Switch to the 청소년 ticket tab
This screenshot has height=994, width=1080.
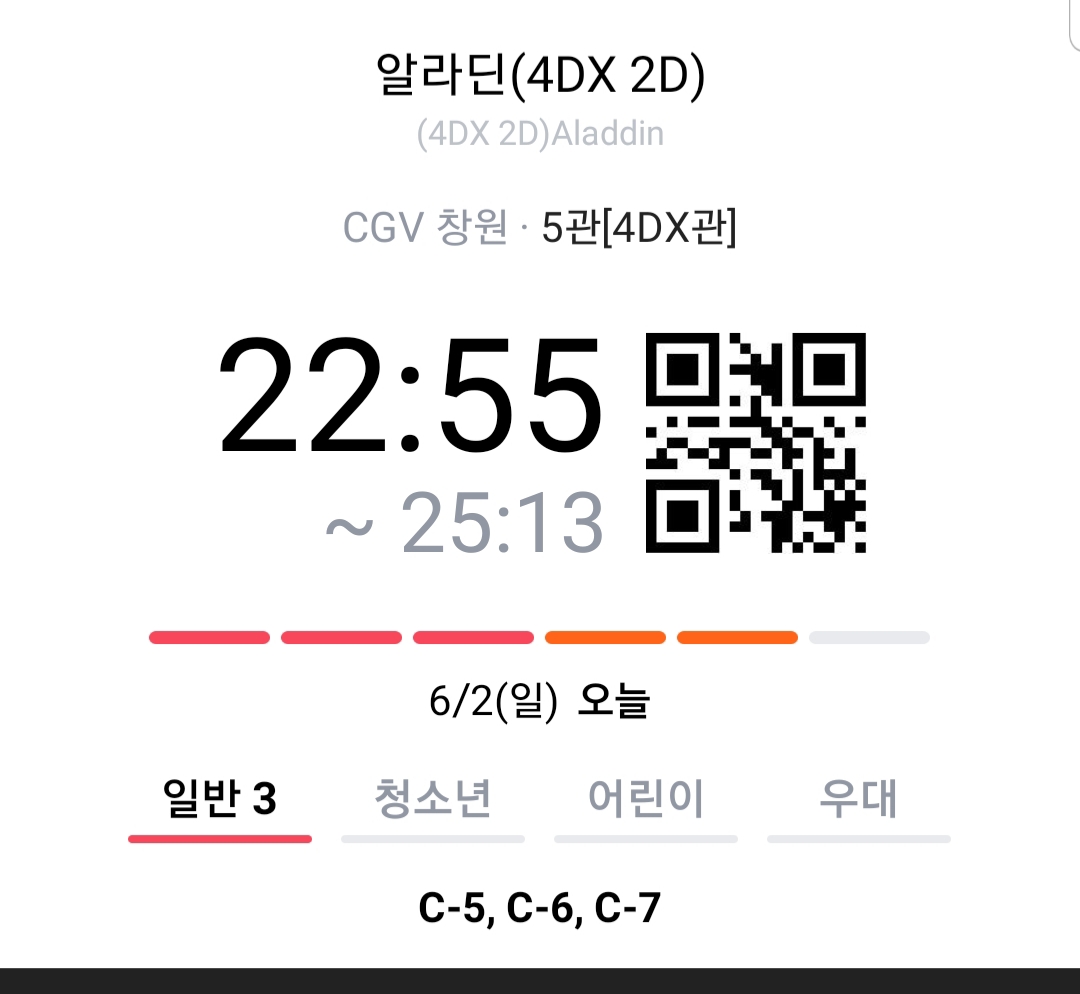pos(433,800)
